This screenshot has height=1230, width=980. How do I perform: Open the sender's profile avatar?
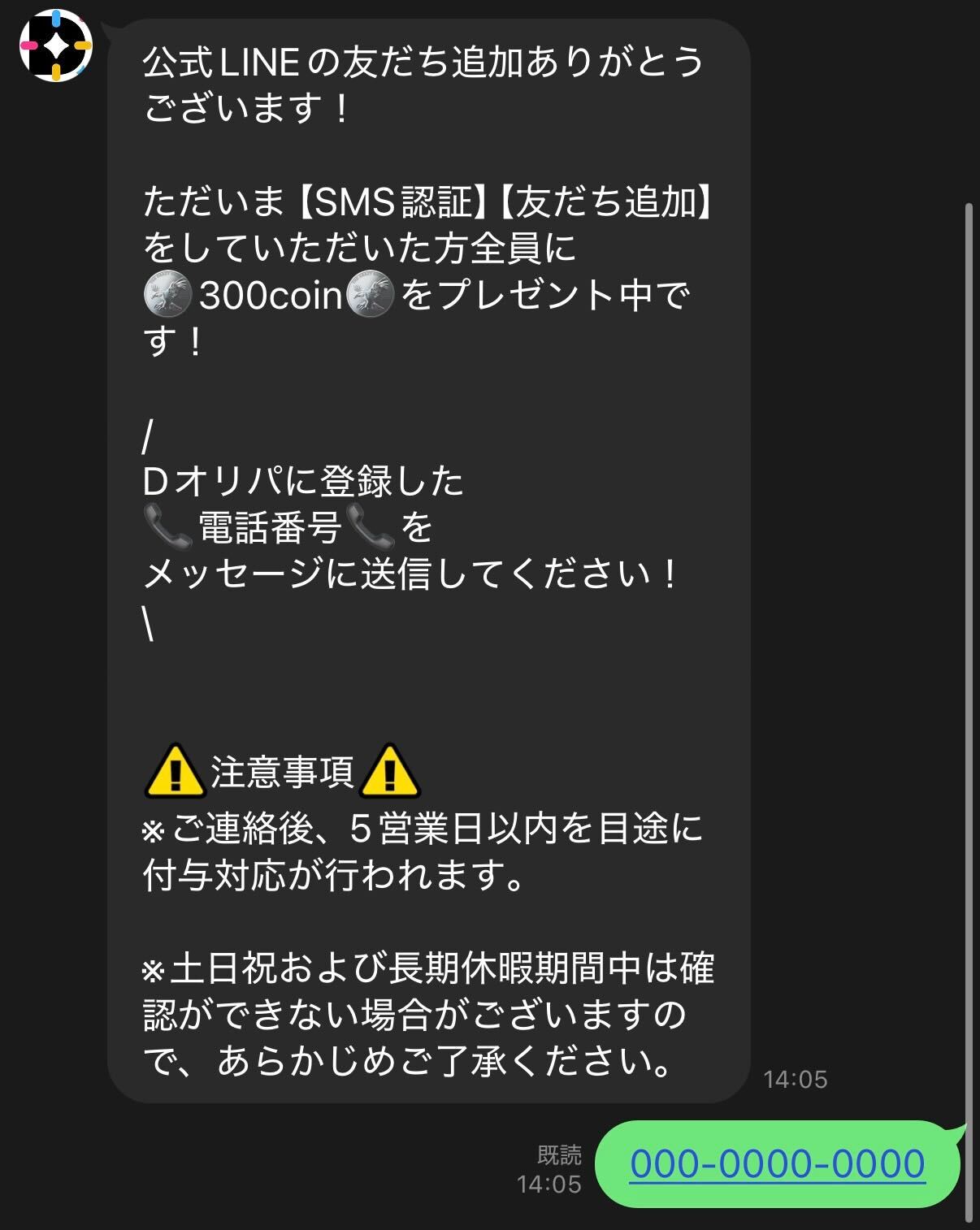pyautogui.click(x=55, y=45)
